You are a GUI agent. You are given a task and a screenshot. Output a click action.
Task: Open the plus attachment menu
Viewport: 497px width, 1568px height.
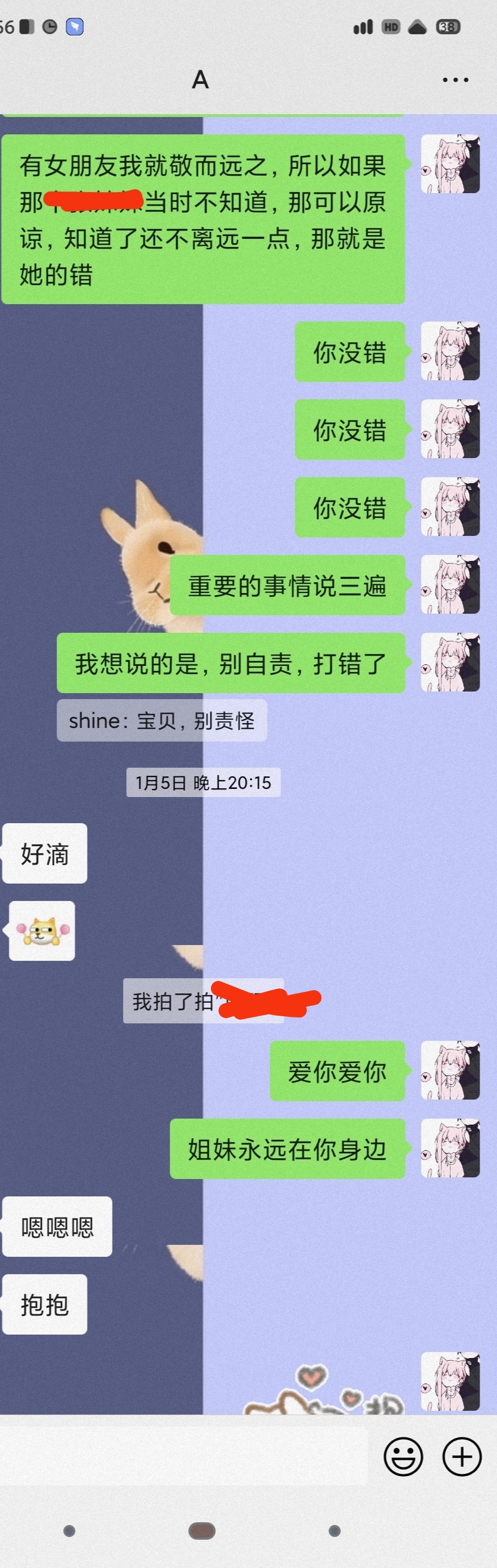point(462,1456)
